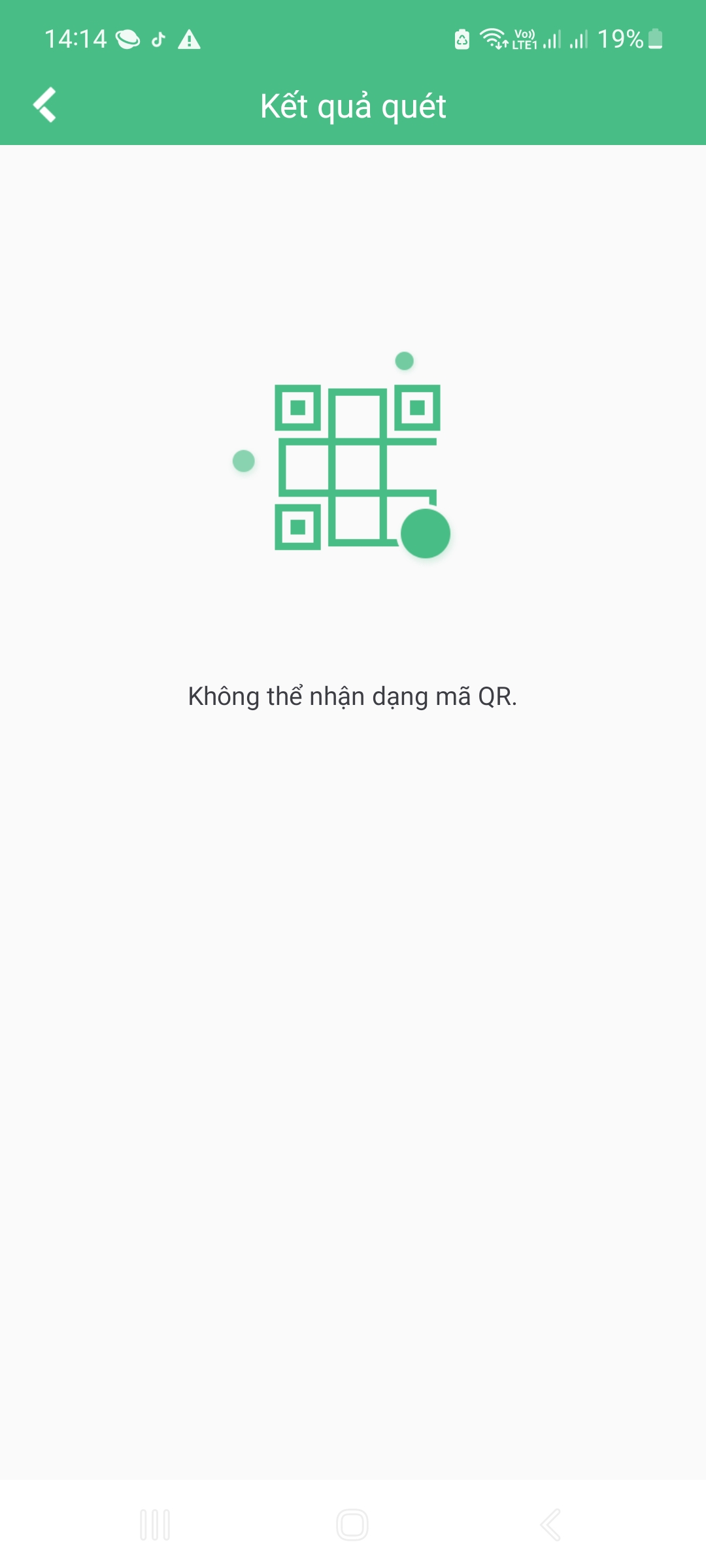Tap the system back button
Screen dimensions: 706x1568
[x=550, y=1525]
